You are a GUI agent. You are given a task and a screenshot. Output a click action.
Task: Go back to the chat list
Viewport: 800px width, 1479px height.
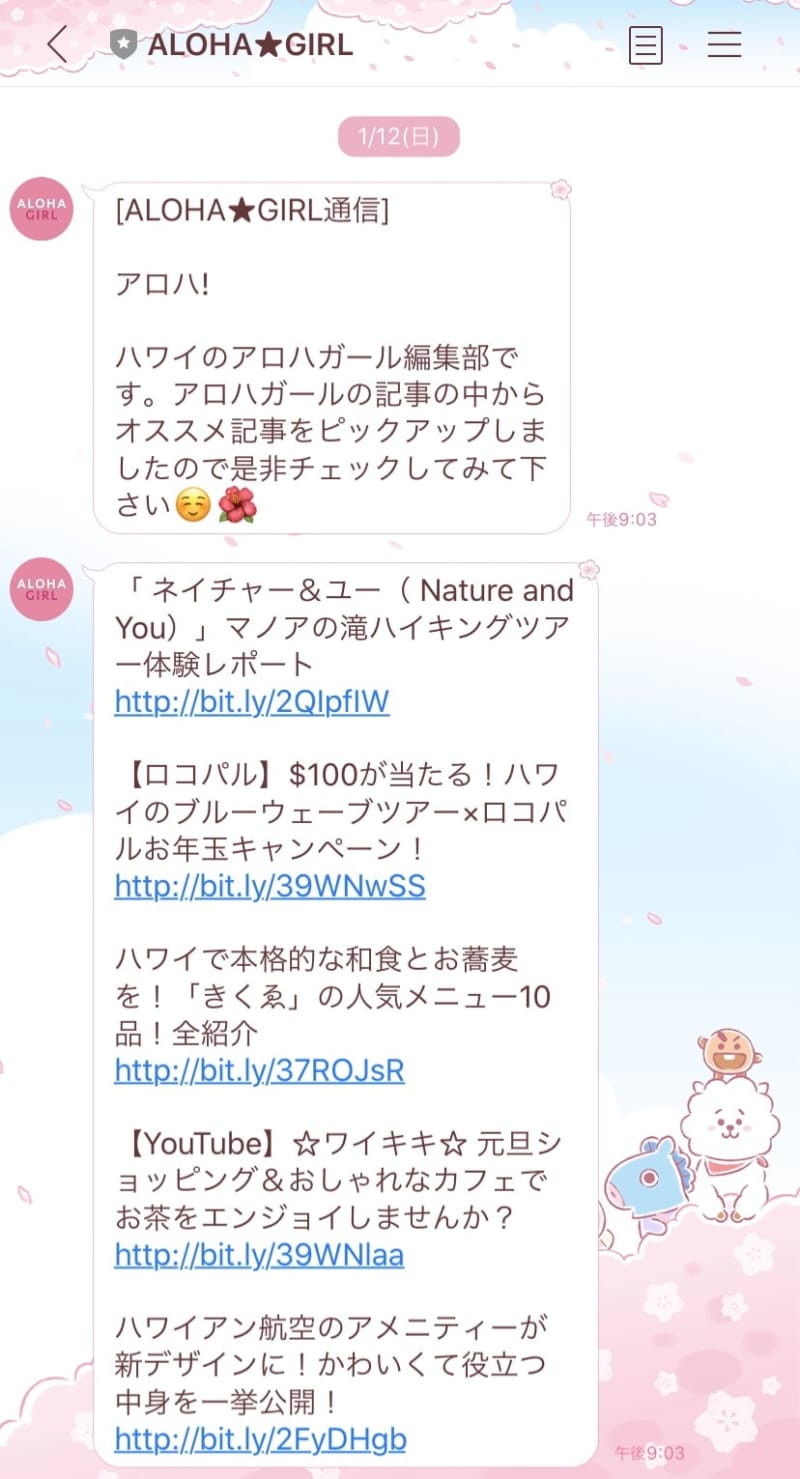[x=58, y=45]
